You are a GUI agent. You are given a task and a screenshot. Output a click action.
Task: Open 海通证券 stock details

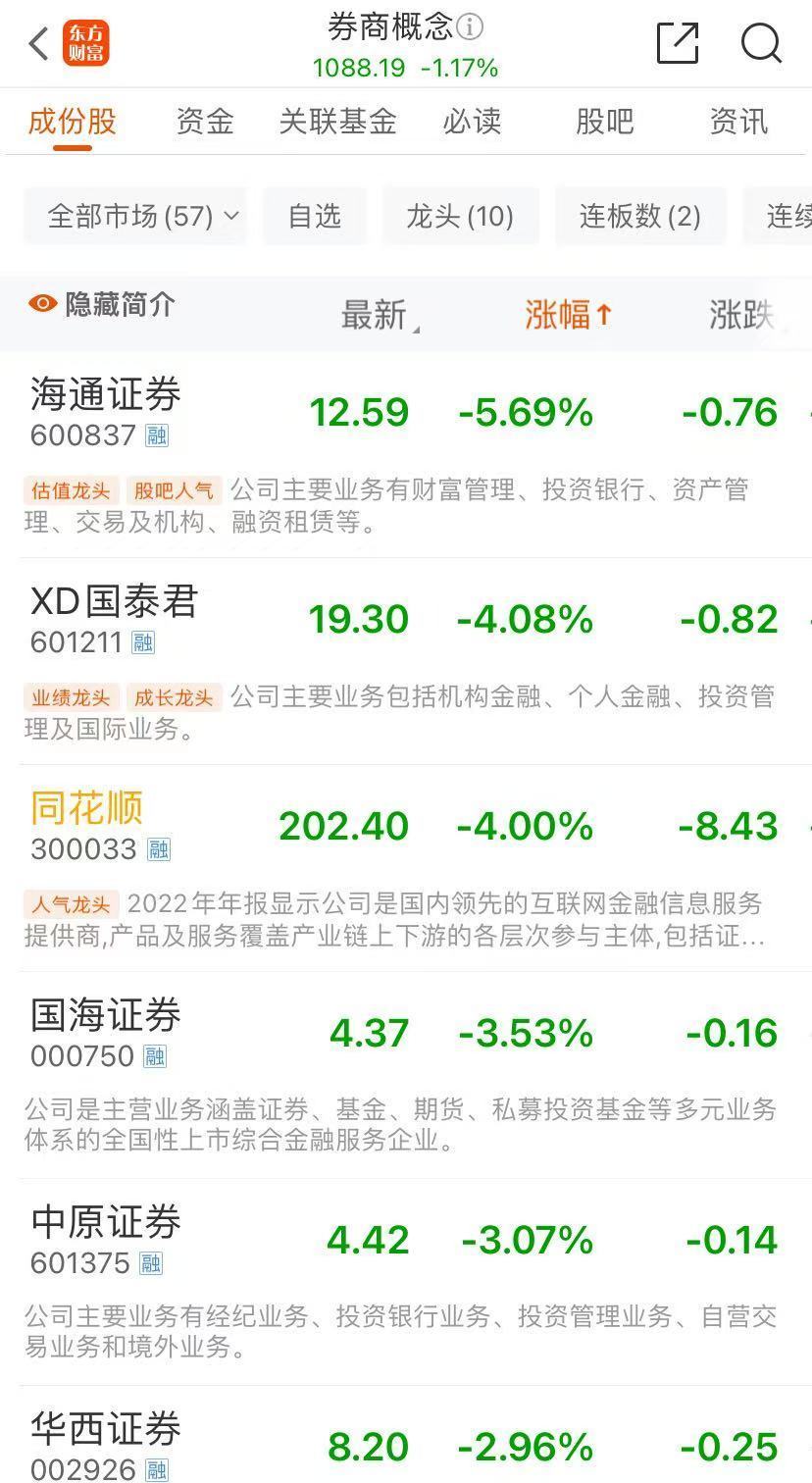coord(406,454)
